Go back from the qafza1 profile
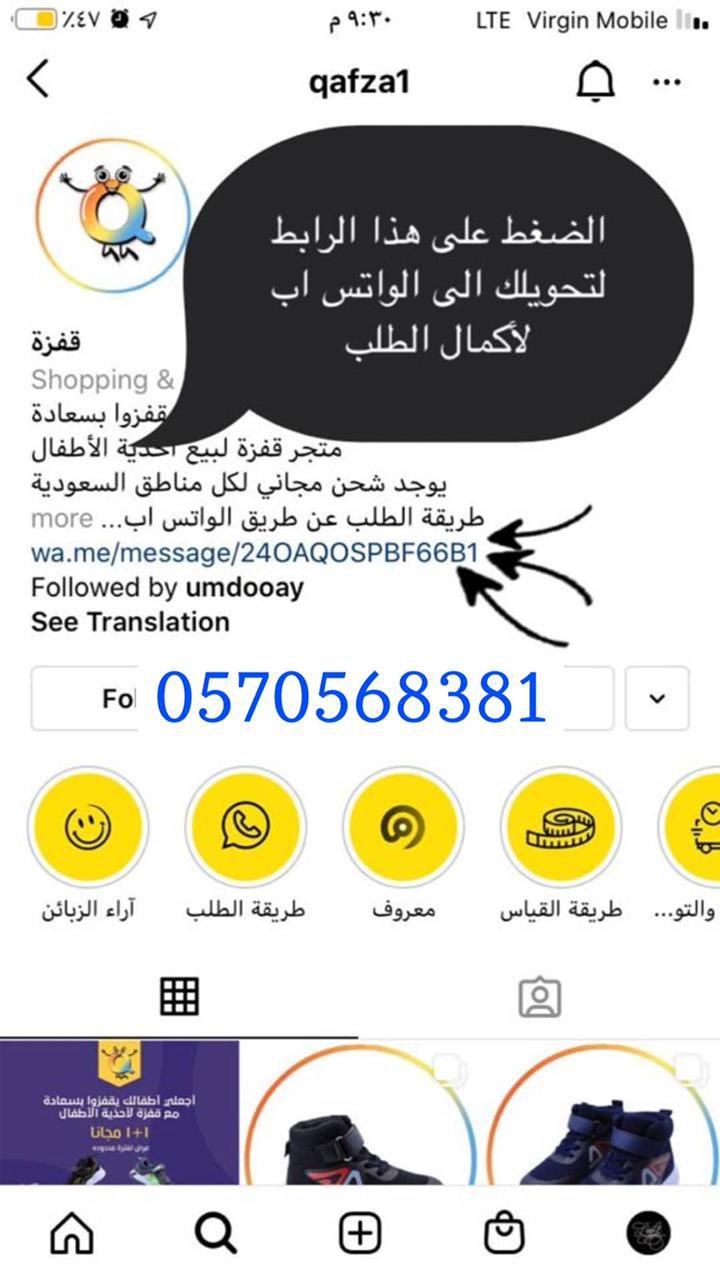720x1280 pixels. (x=38, y=79)
